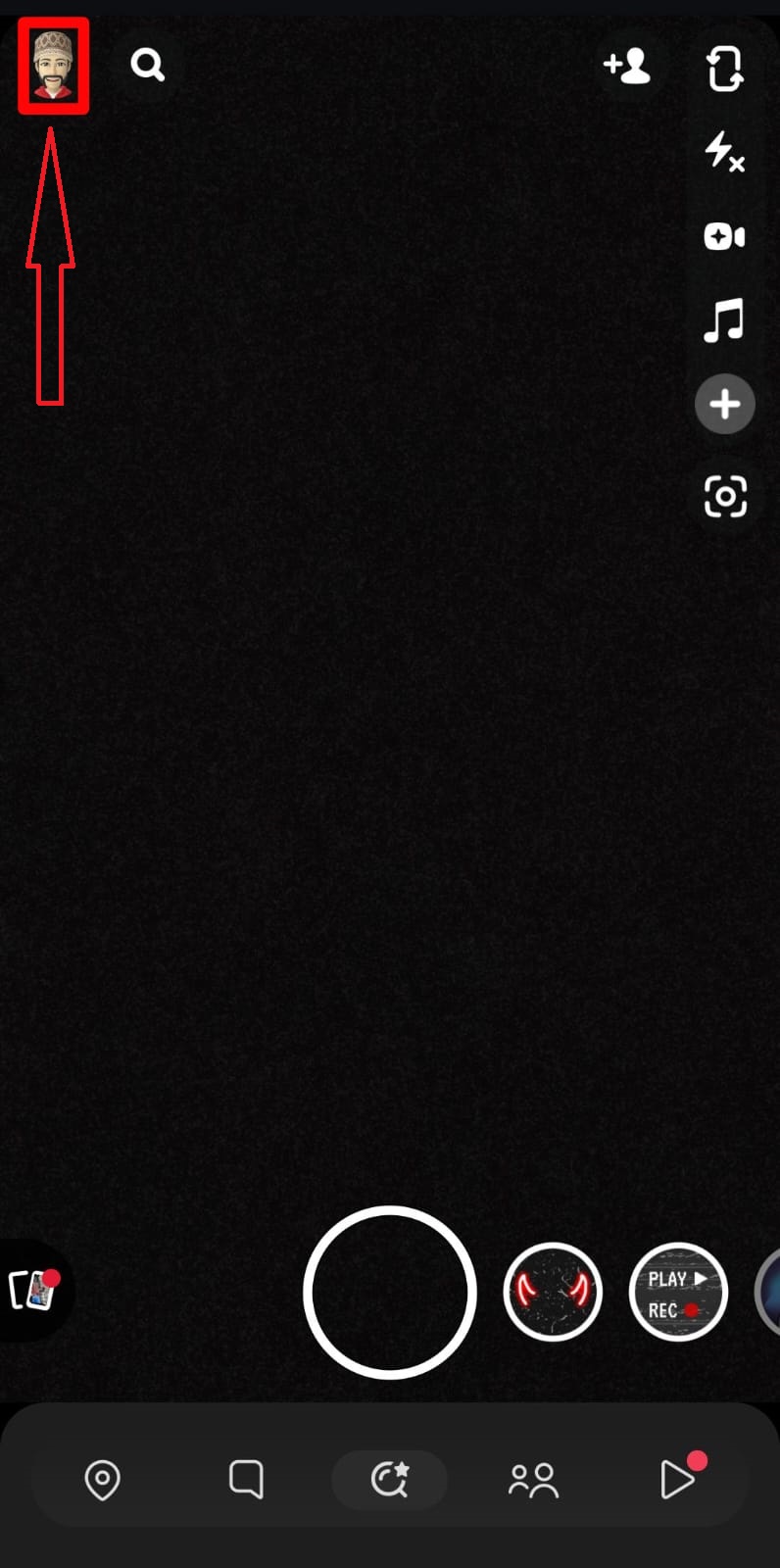Open the scan icon
The image size is (780, 1568).
click(724, 497)
